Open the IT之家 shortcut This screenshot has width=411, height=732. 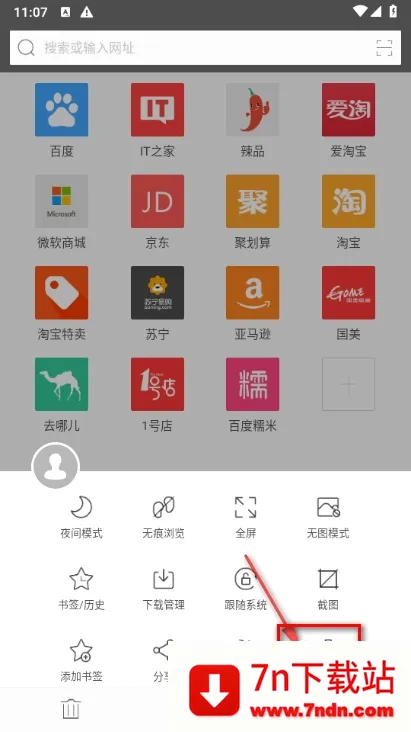click(x=157, y=120)
